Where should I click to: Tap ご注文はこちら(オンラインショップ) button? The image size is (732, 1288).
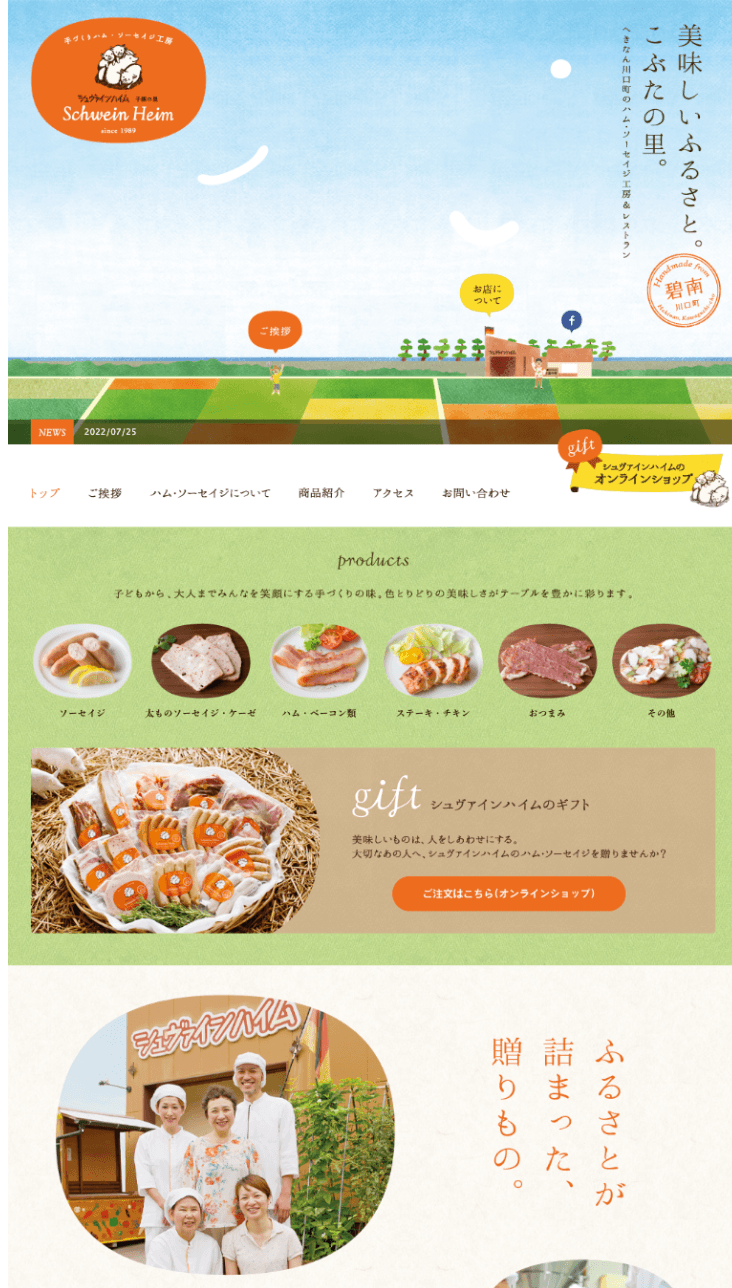click(x=508, y=893)
